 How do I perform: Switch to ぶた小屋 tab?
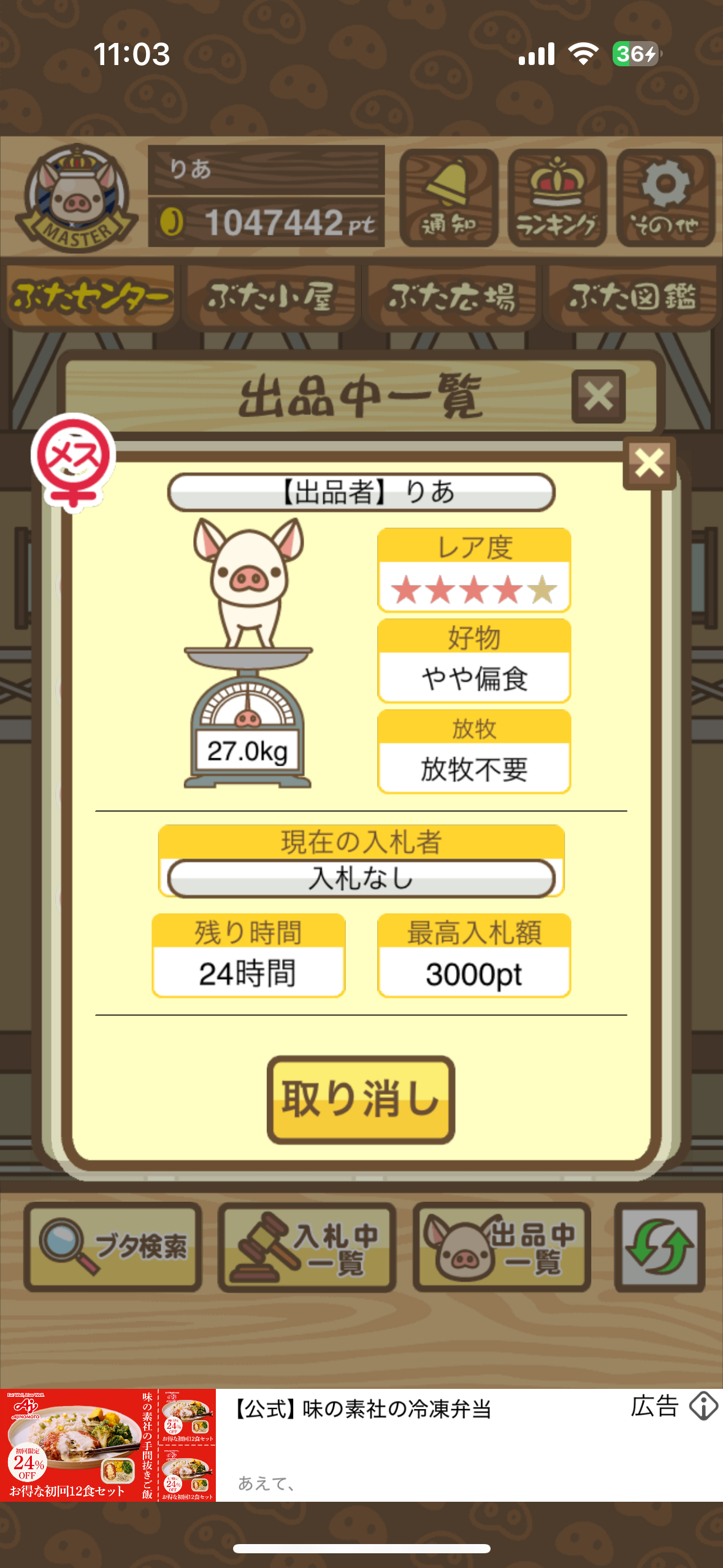270,298
